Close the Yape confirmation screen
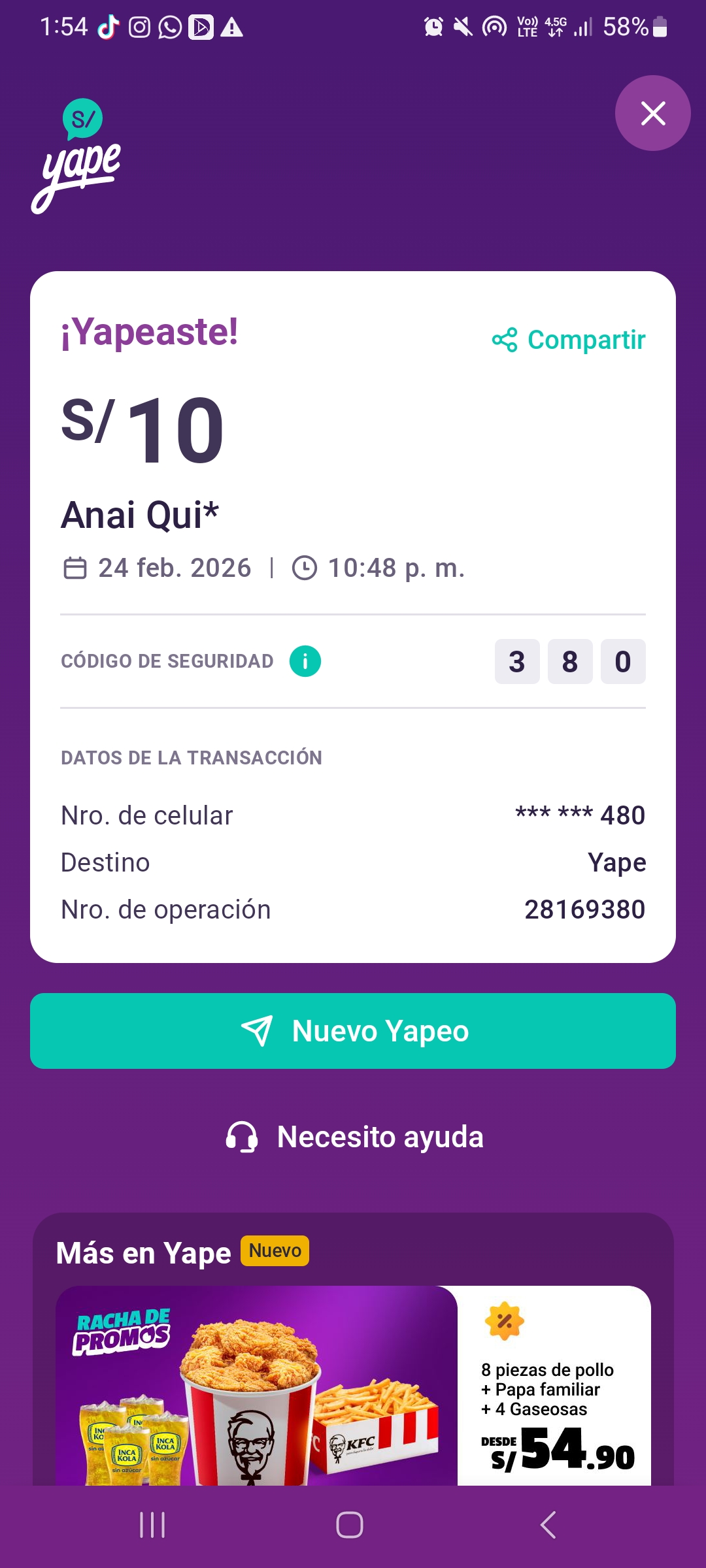The width and height of the screenshot is (706, 1568). coord(652,113)
